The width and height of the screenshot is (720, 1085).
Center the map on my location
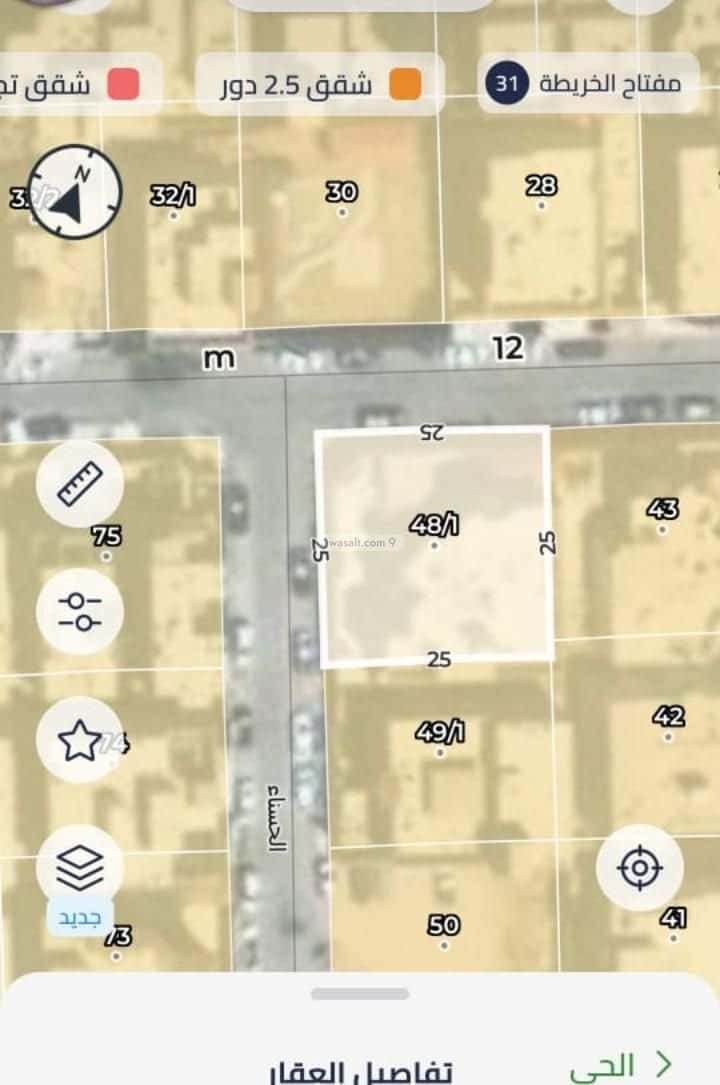(640, 868)
